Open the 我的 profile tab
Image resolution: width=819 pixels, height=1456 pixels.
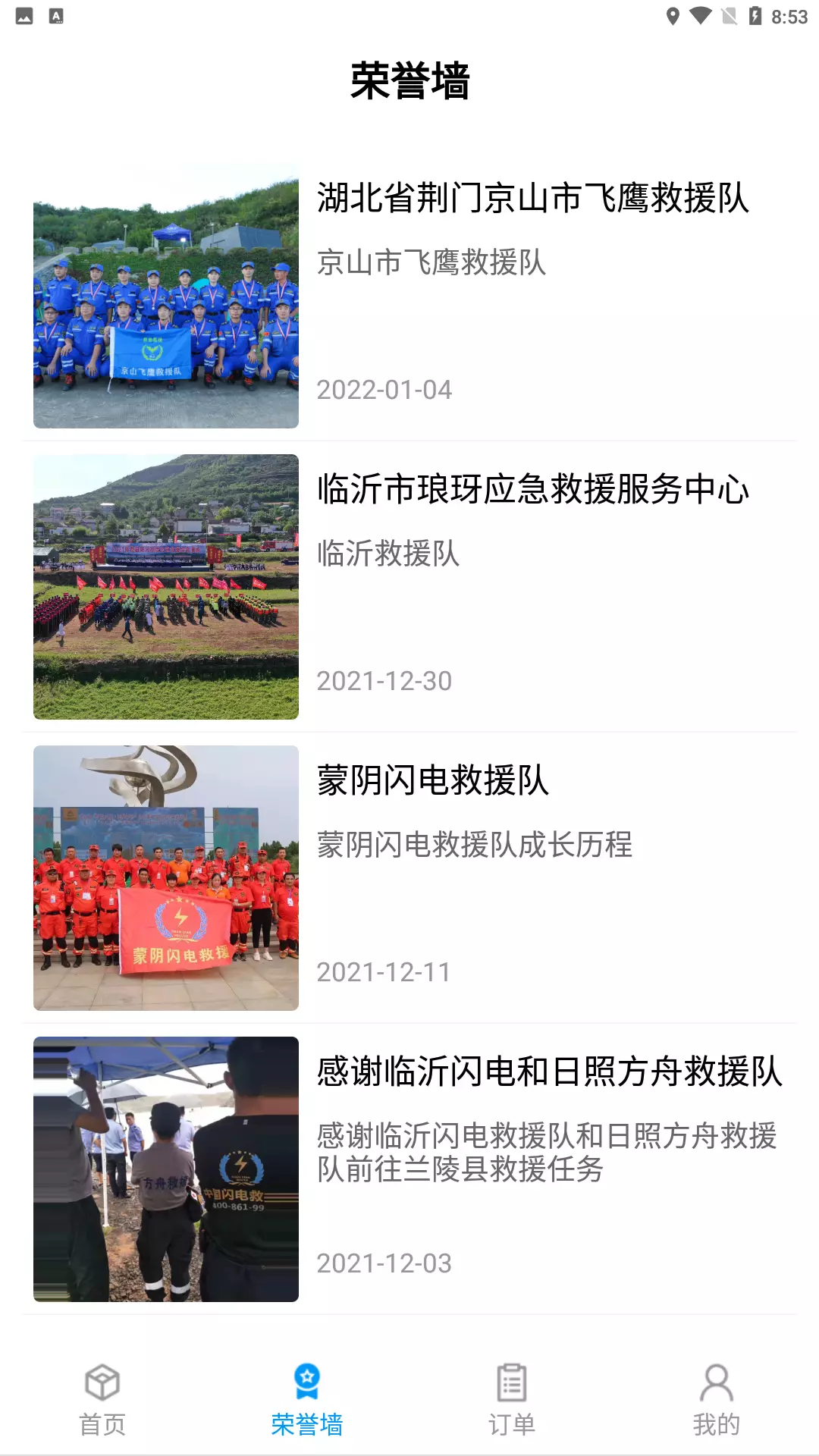coord(716,1400)
